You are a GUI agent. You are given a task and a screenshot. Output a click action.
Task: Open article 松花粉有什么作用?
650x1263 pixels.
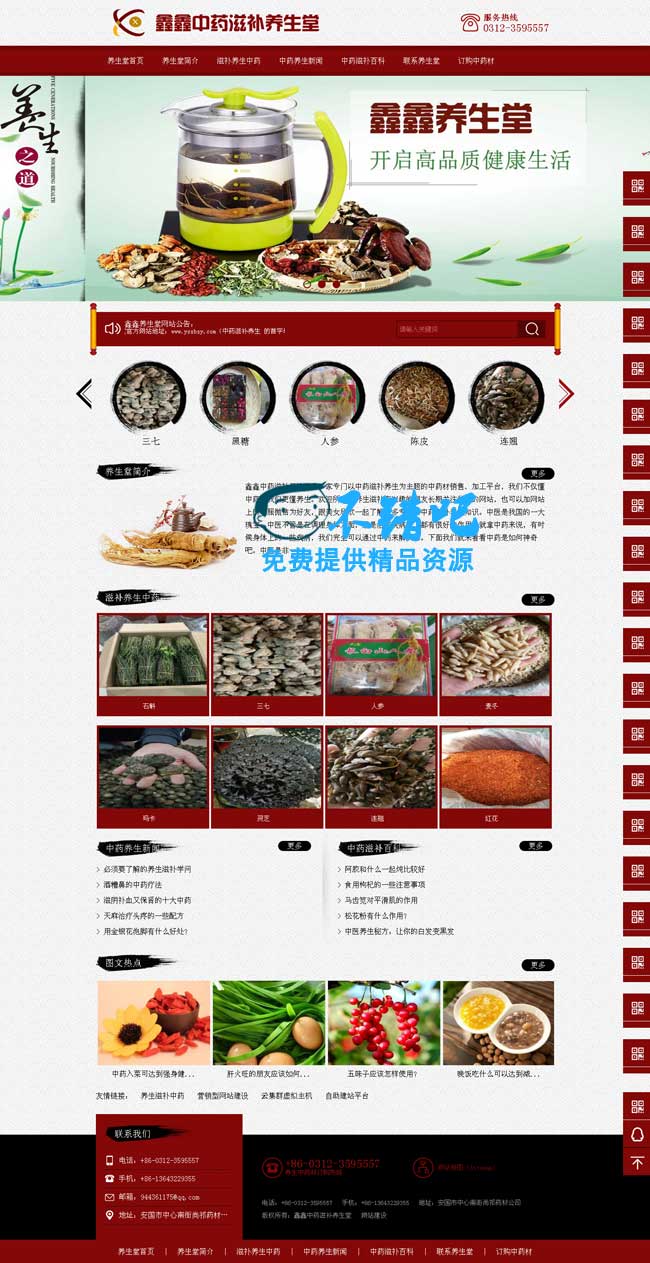tap(375, 915)
